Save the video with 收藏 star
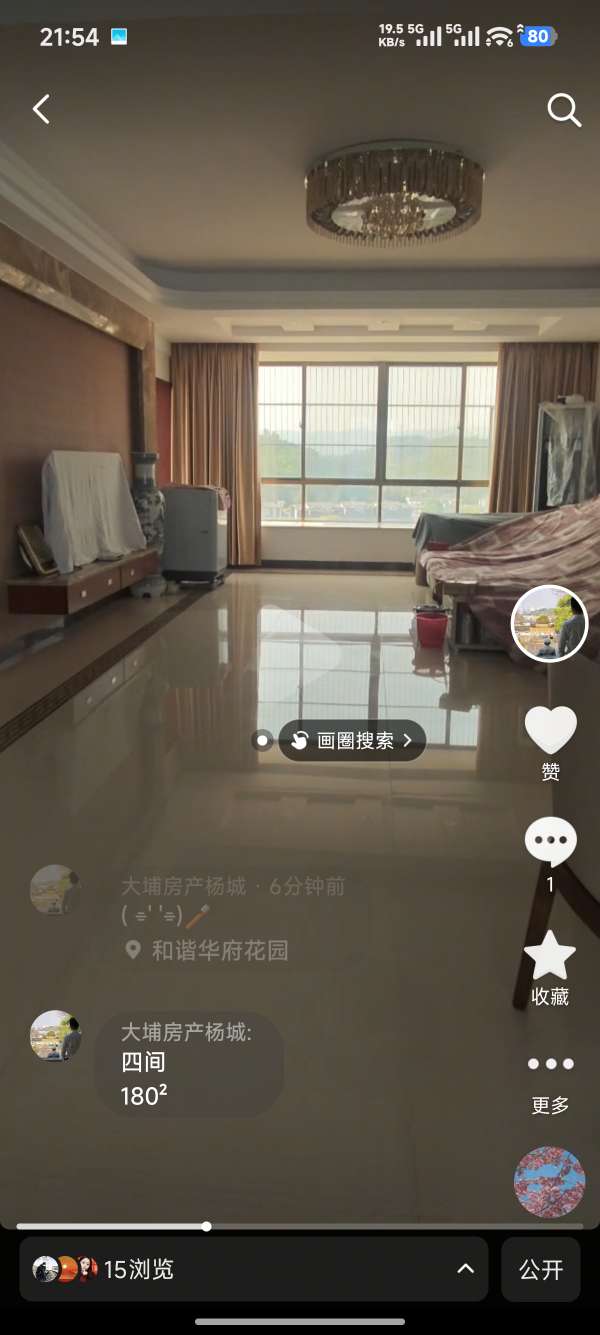 point(550,956)
